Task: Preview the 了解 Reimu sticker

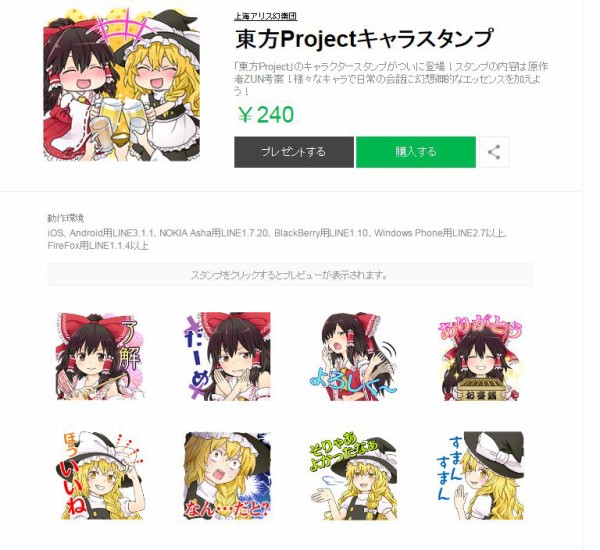Action: (96, 355)
